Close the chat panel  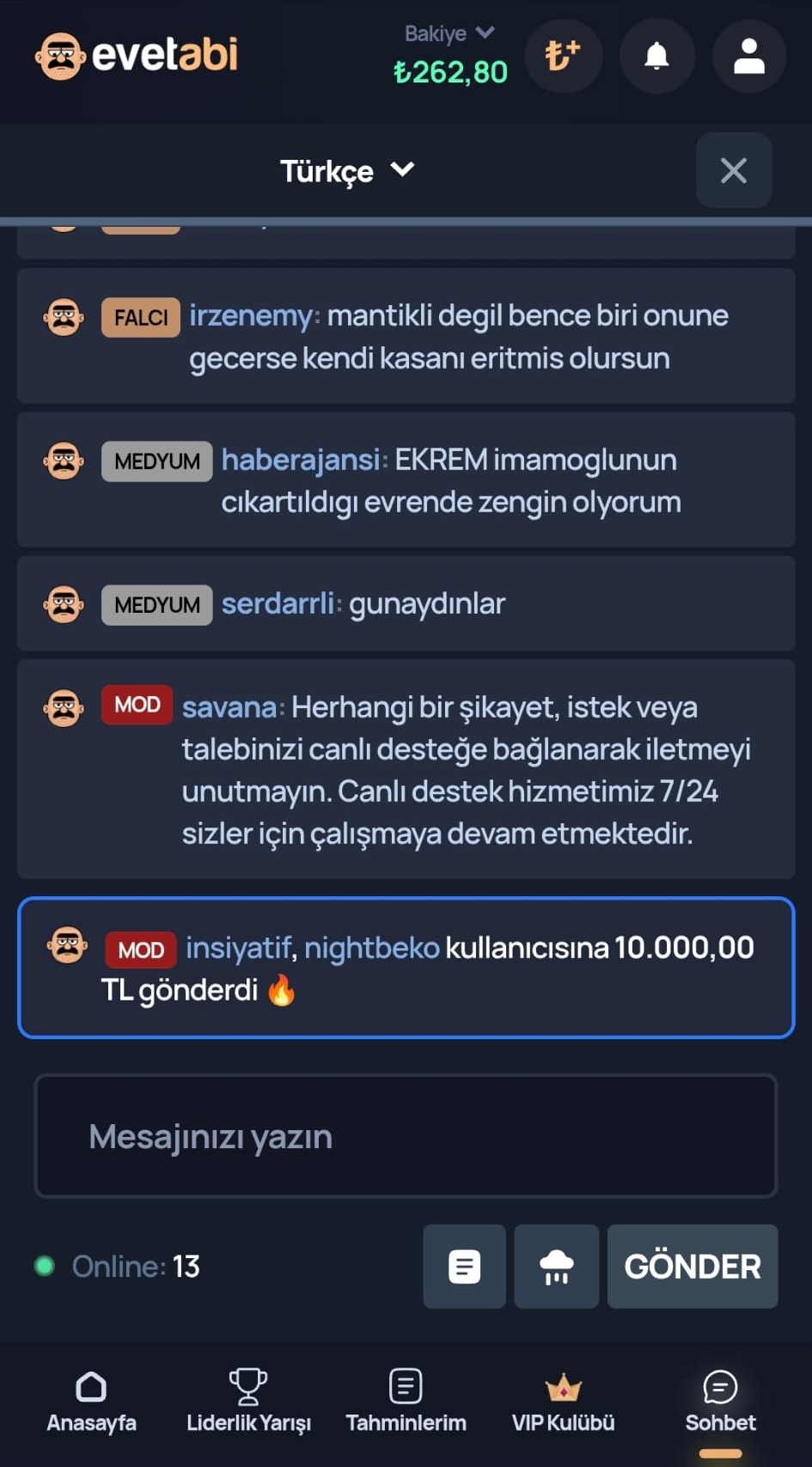(x=733, y=170)
